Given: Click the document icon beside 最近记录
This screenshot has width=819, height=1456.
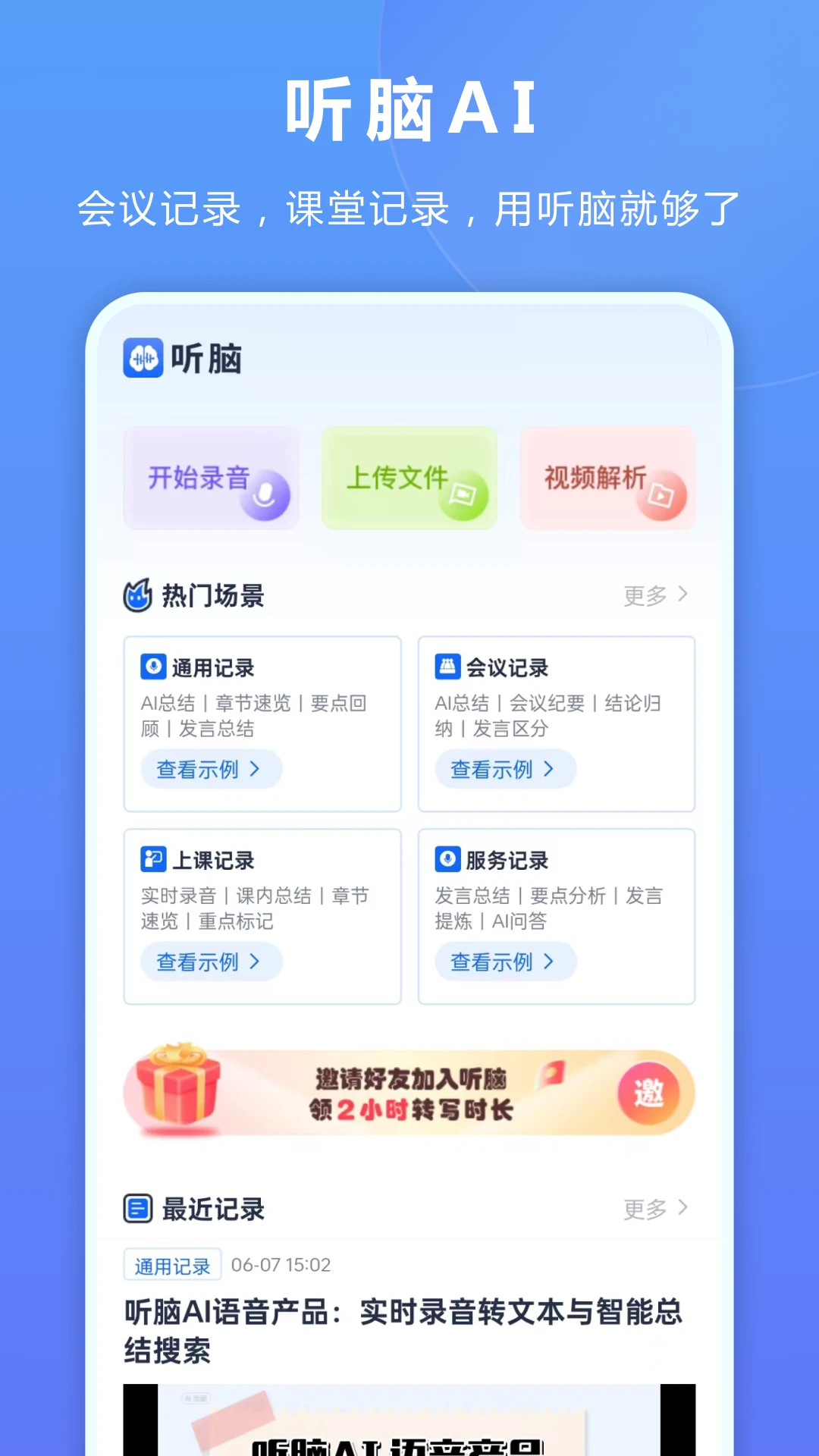Looking at the screenshot, I should tap(137, 1207).
